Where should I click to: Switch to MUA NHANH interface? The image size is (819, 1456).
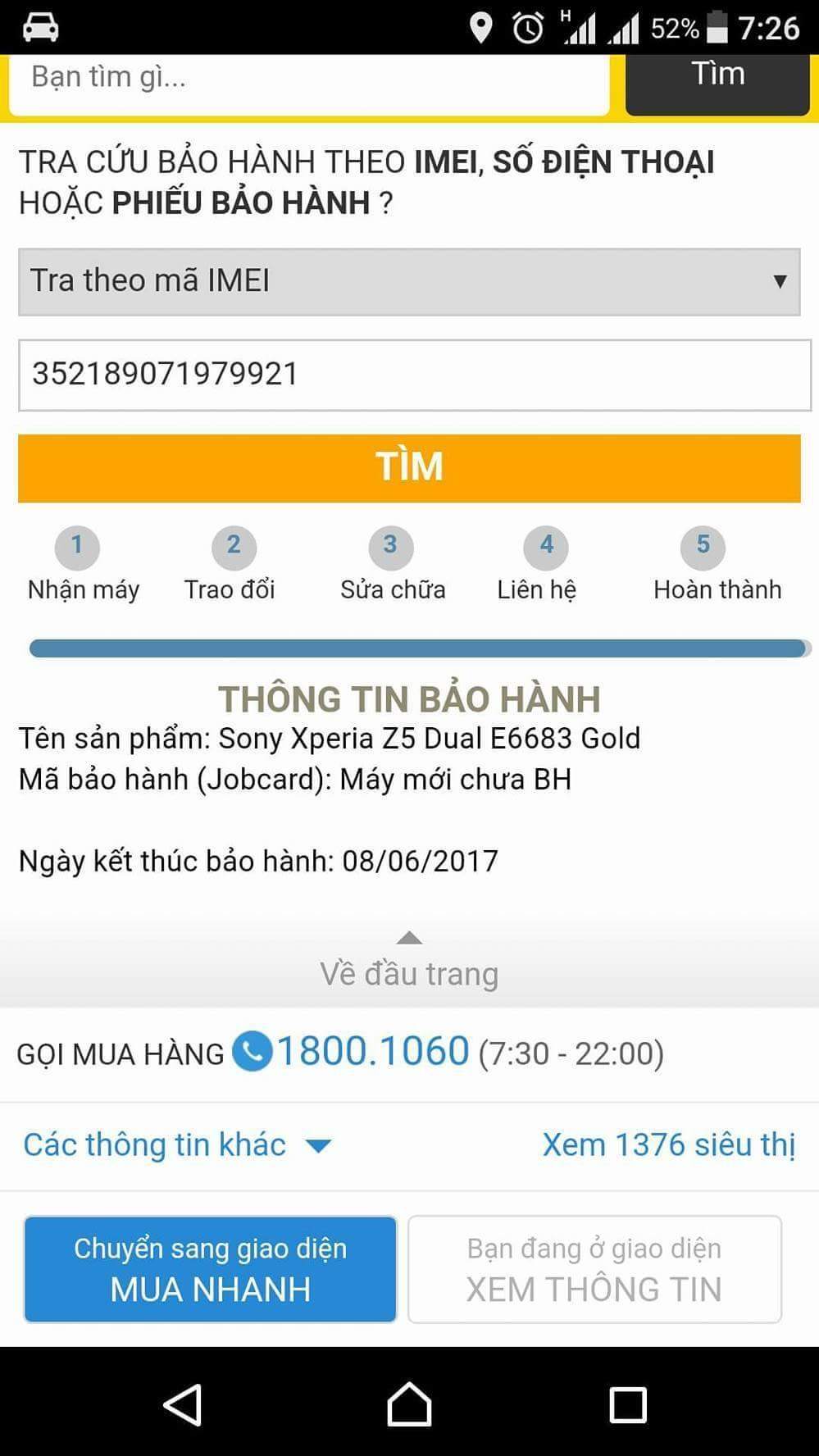[211, 1268]
